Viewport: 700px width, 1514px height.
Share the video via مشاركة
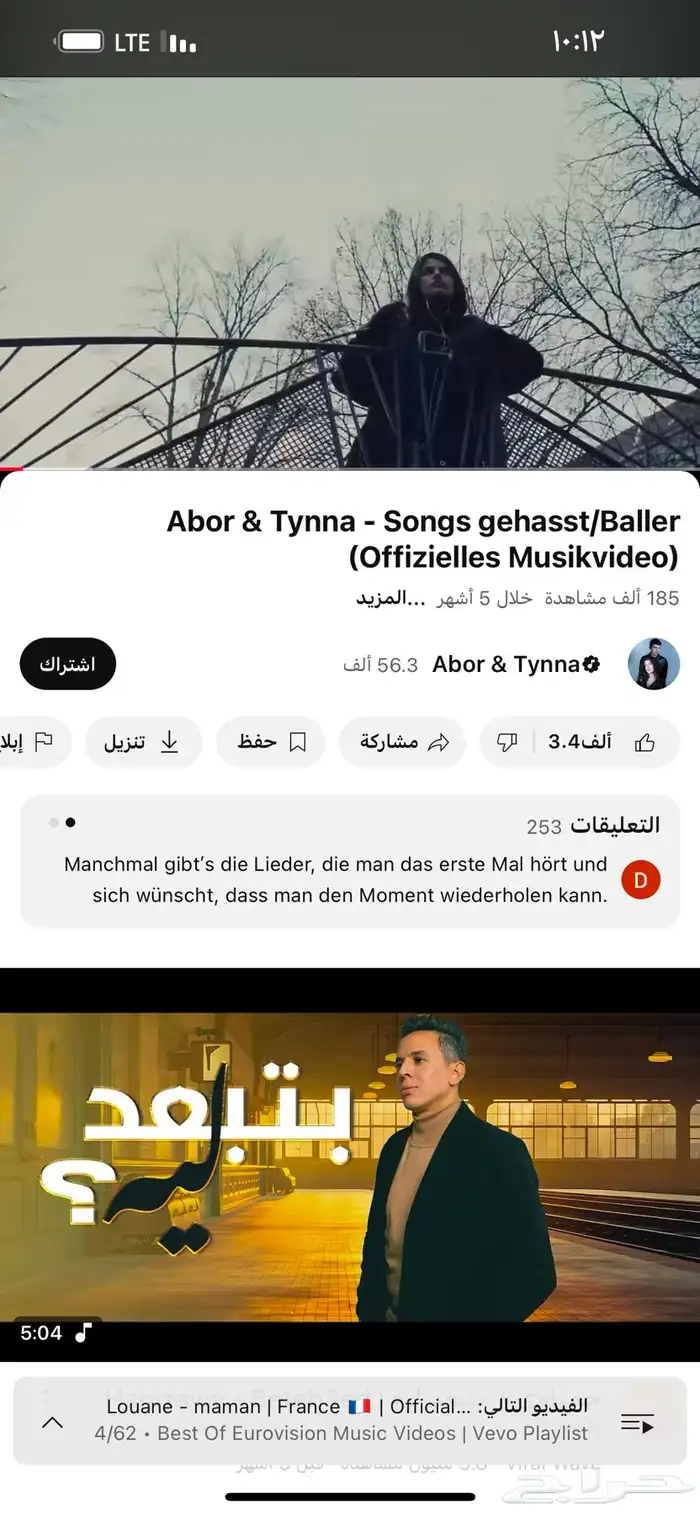[x=403, y=742]
